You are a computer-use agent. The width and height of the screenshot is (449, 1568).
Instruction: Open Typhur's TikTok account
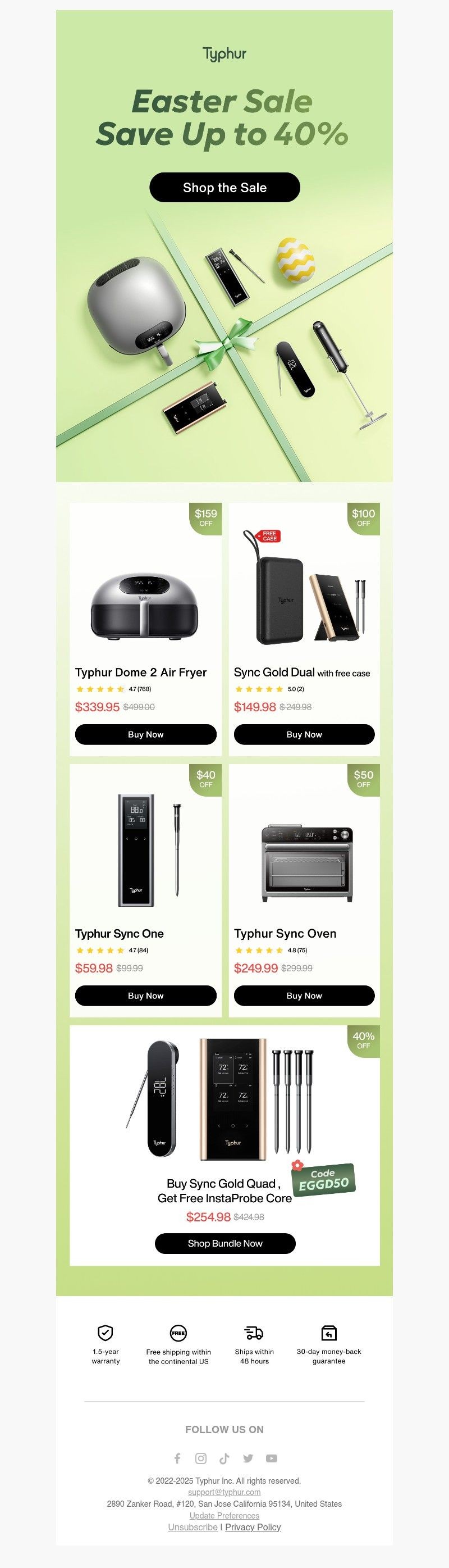224,1458
